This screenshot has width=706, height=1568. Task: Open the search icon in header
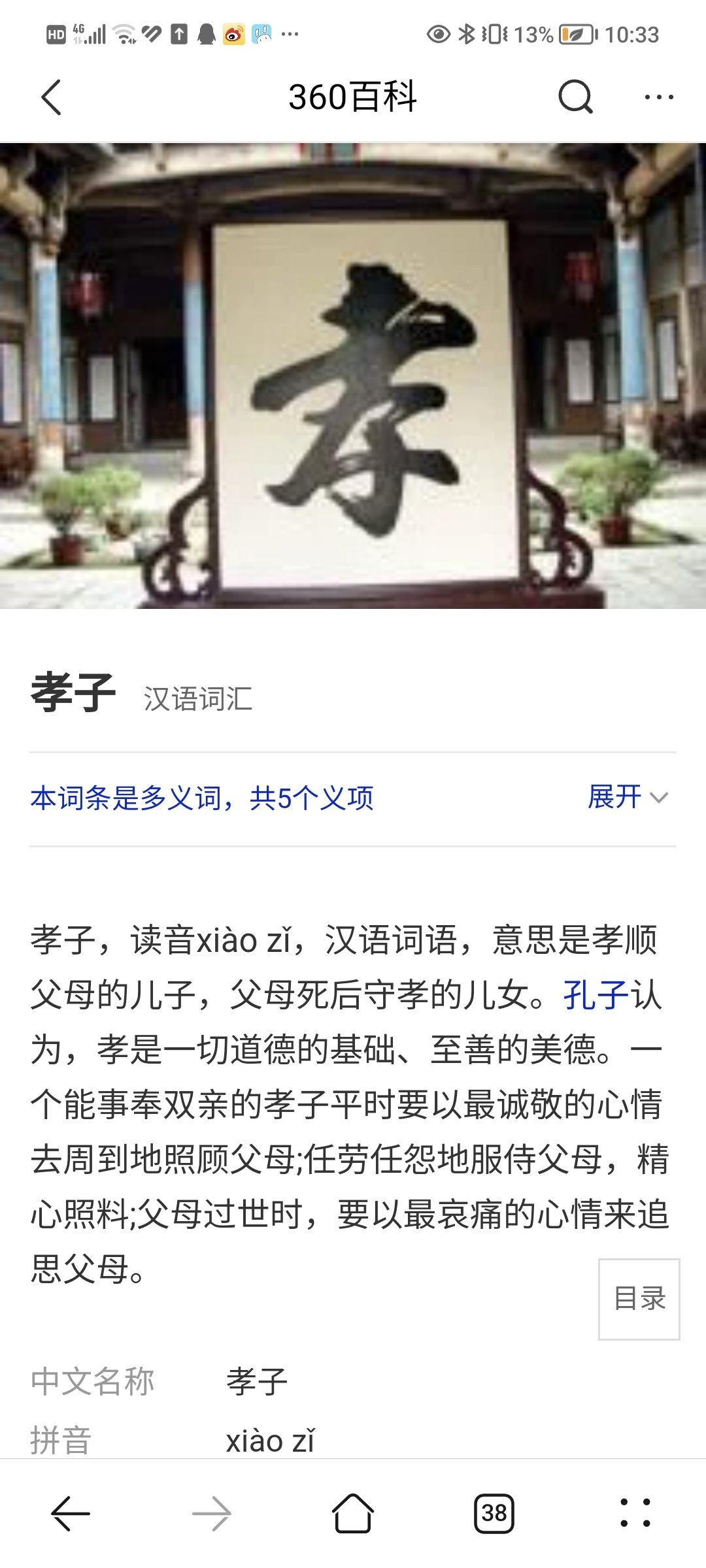575,97
